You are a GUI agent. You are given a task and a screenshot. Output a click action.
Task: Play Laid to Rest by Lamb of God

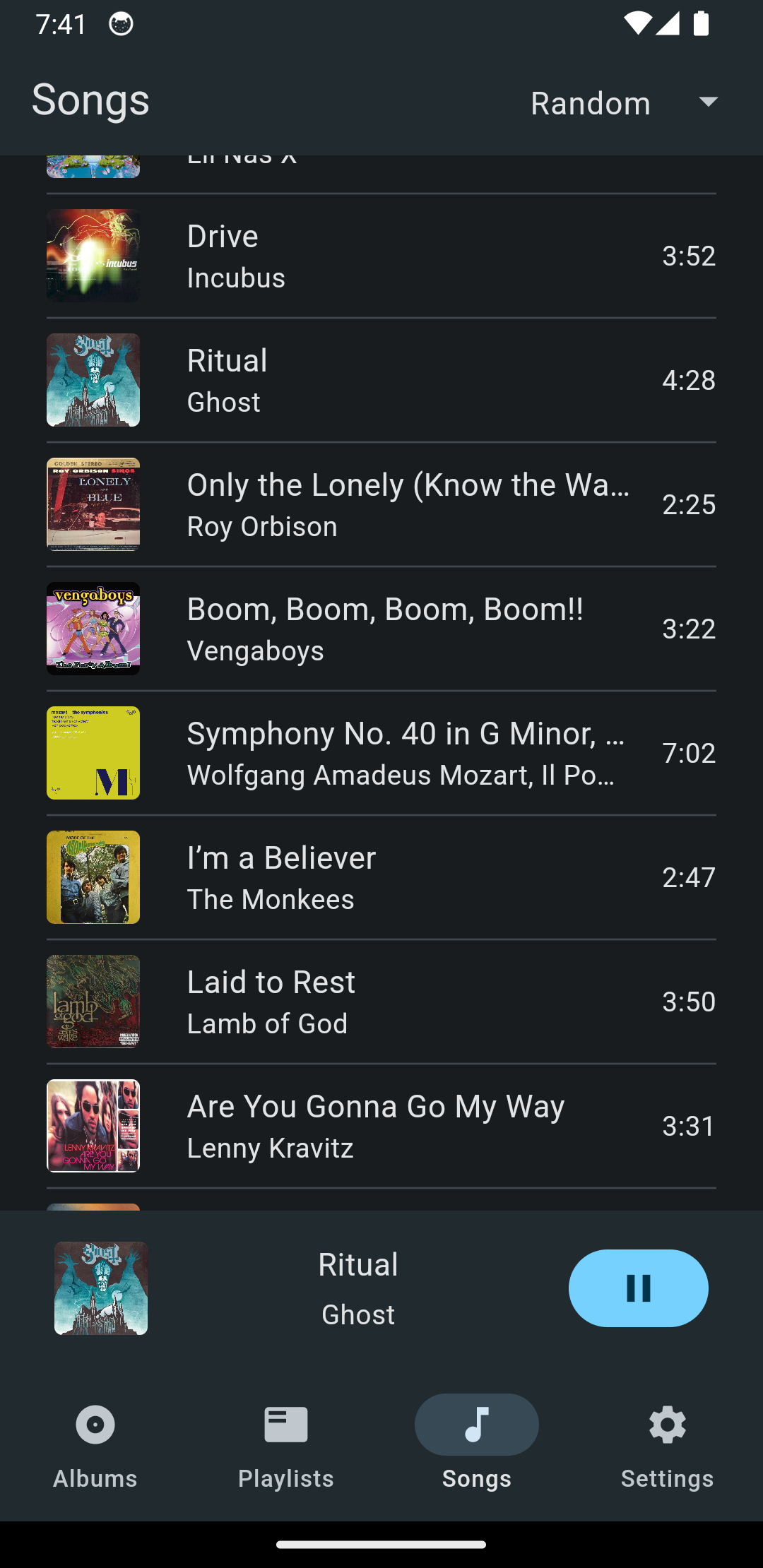coord(381,1002)
